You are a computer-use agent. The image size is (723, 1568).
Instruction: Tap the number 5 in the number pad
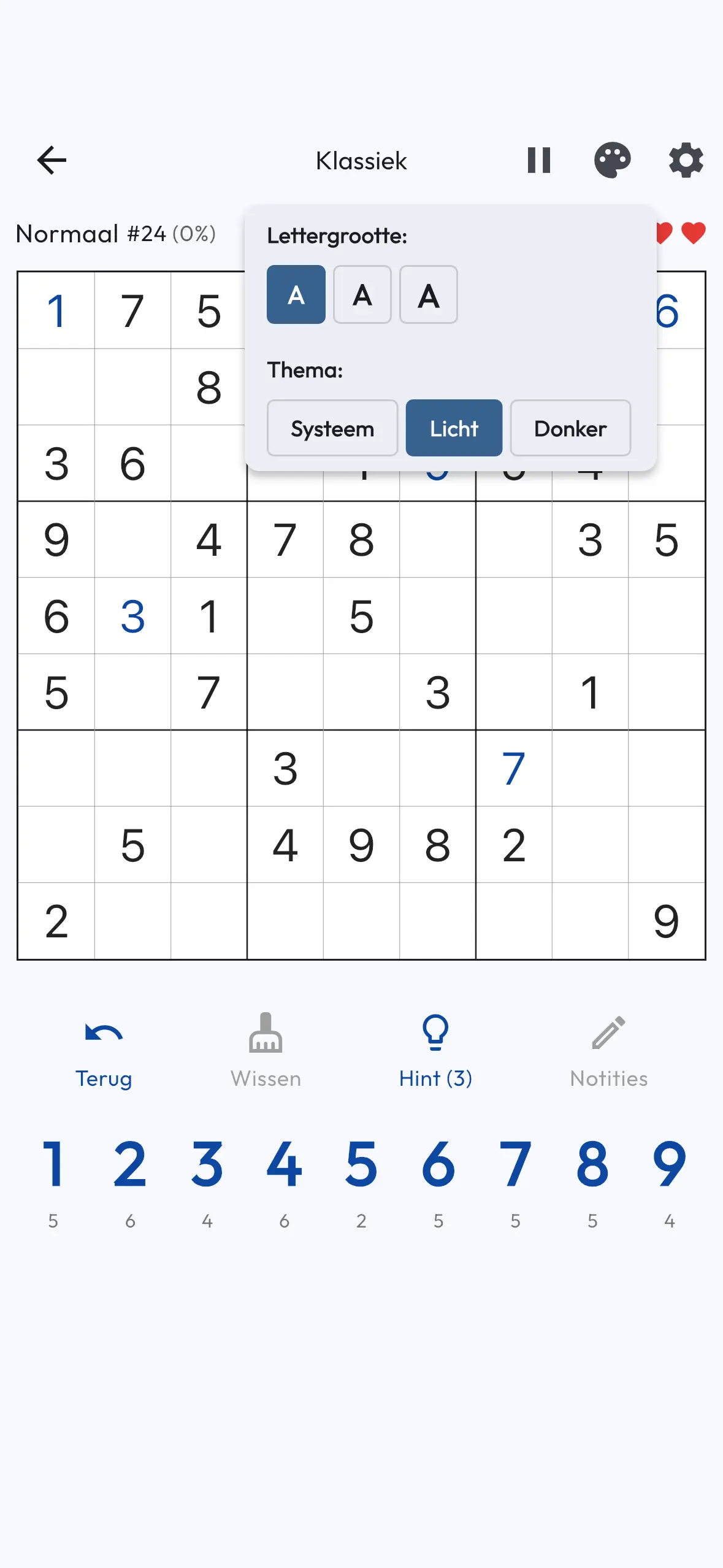(x=361, y=1169)
